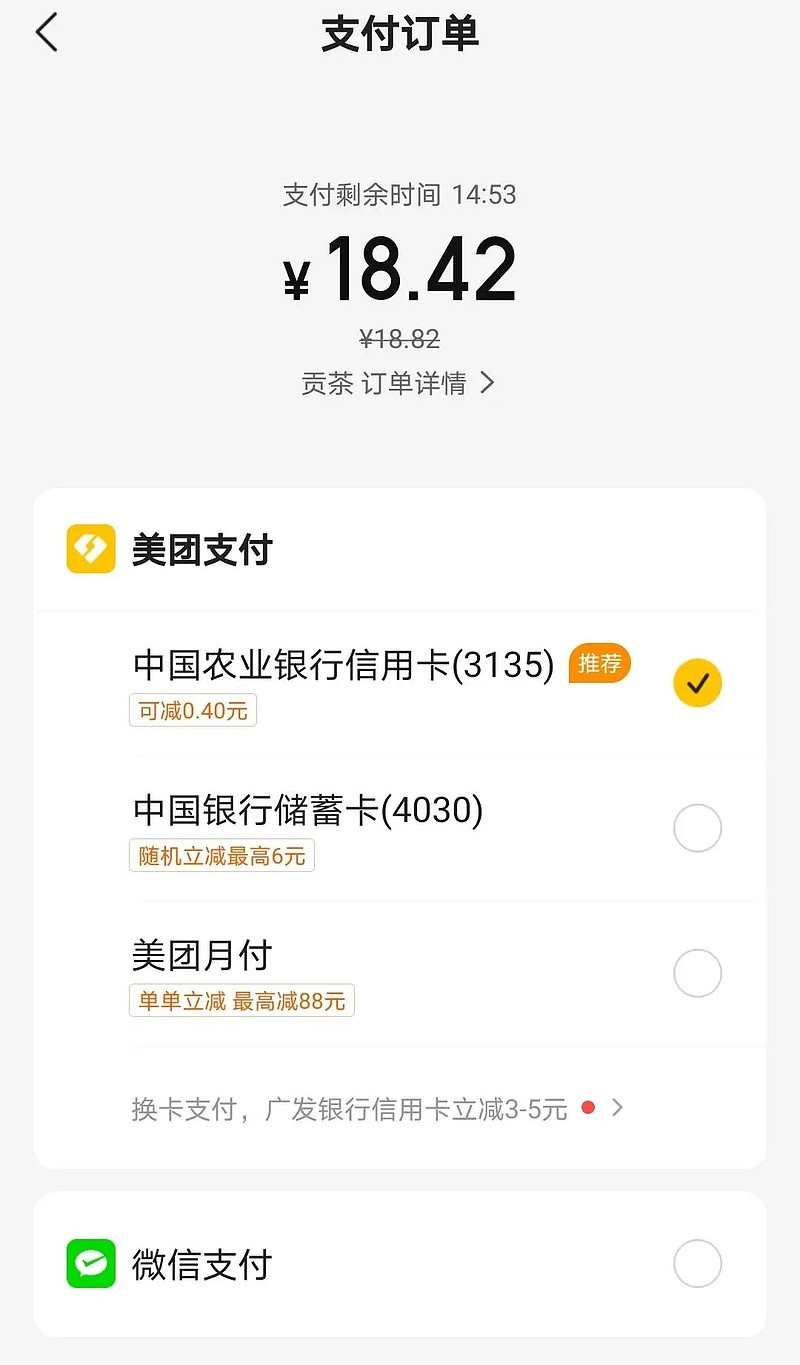Select WeChat Pay as payment method
Image resolution: width=800 pixels, height=1365 pixels.
(697, 1264)
